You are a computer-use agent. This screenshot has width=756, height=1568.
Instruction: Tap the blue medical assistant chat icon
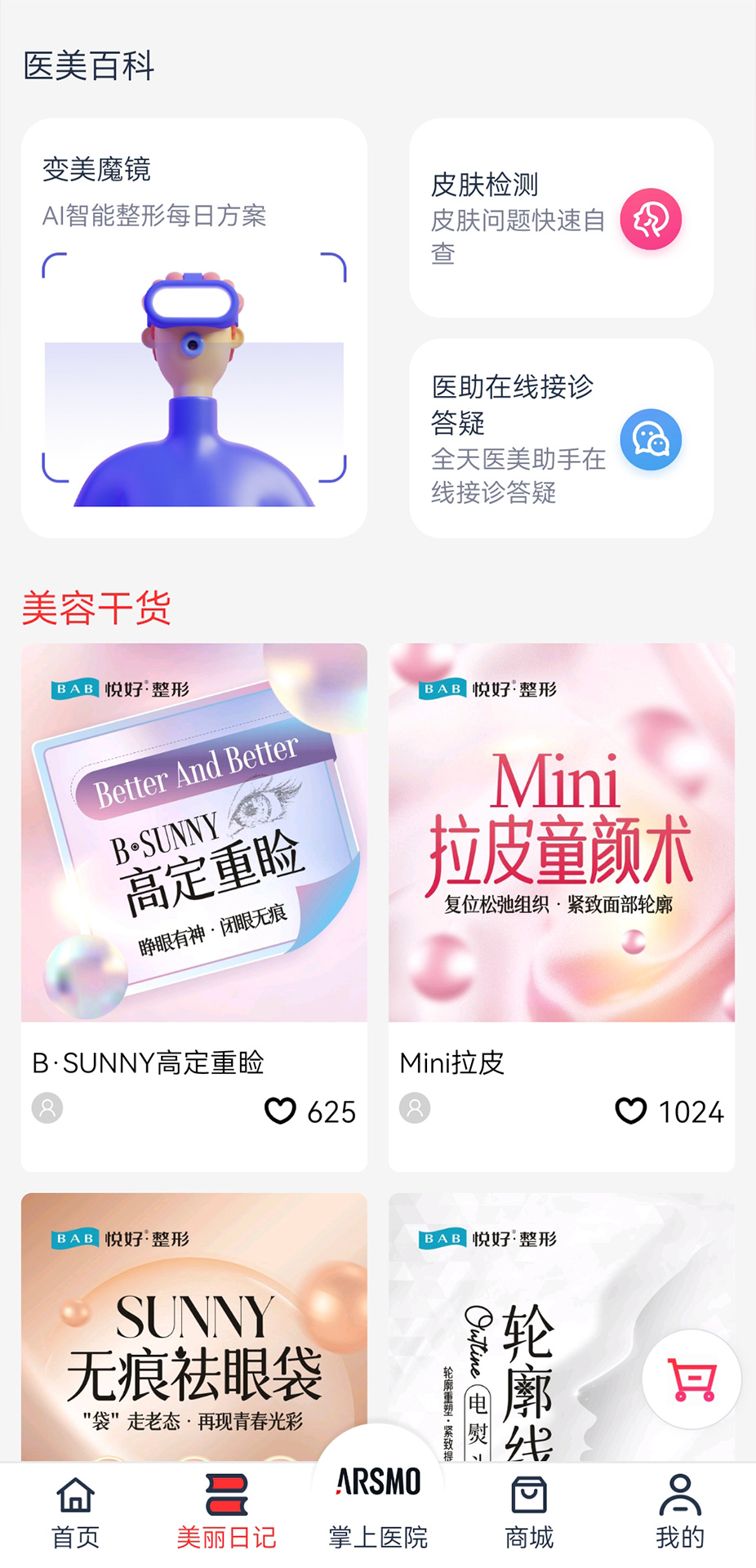[x=651, y=439]
